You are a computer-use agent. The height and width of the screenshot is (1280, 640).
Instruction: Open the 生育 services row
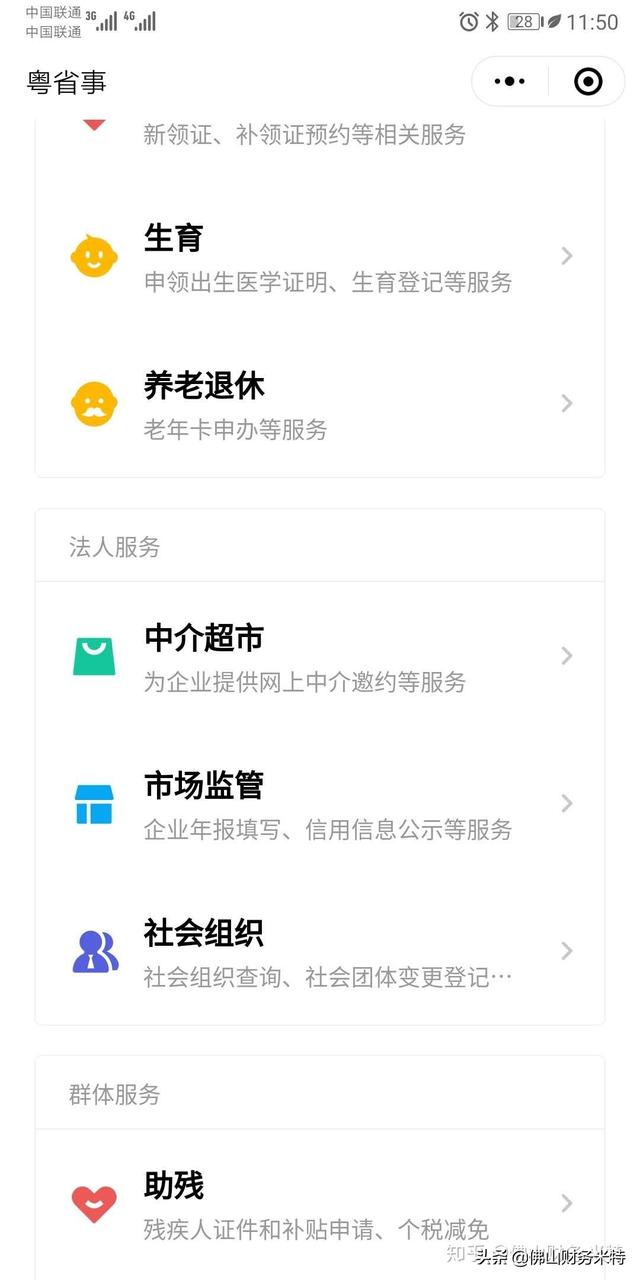(x=320, y=257)
